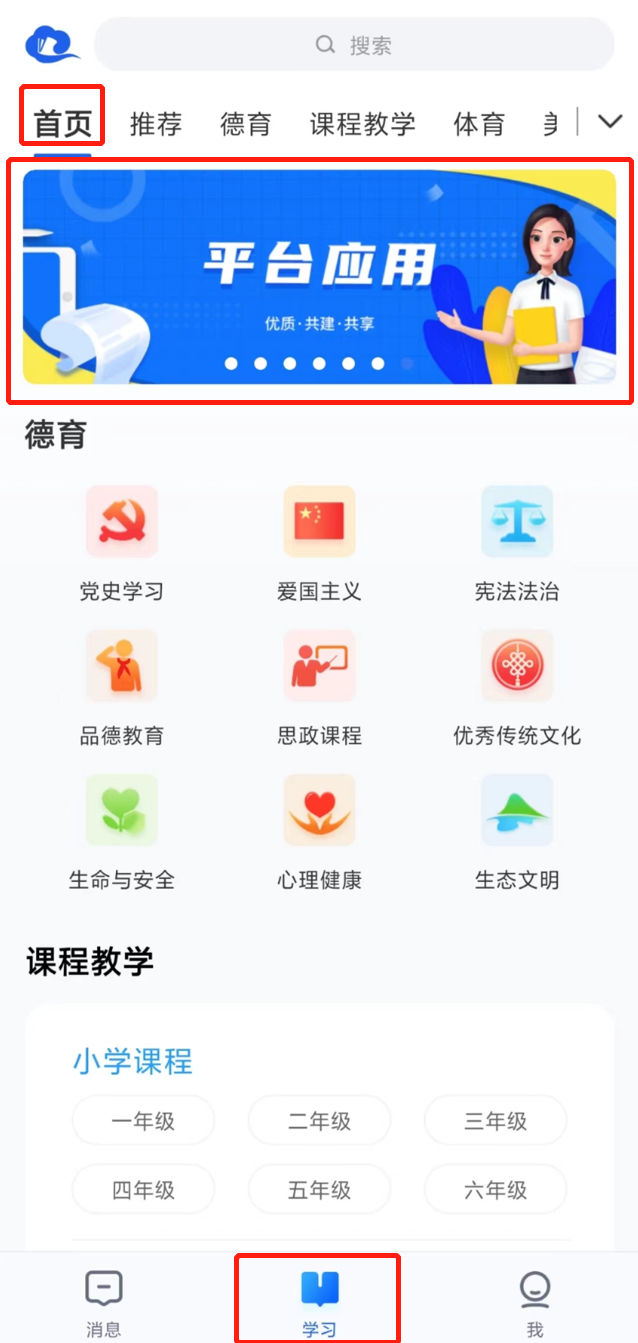Image resolution: width=638 pixels, height=1343 pixels.
Task: Select the 一年级 grade chip
Action: pyautogui.click(x=143, y=1121)
